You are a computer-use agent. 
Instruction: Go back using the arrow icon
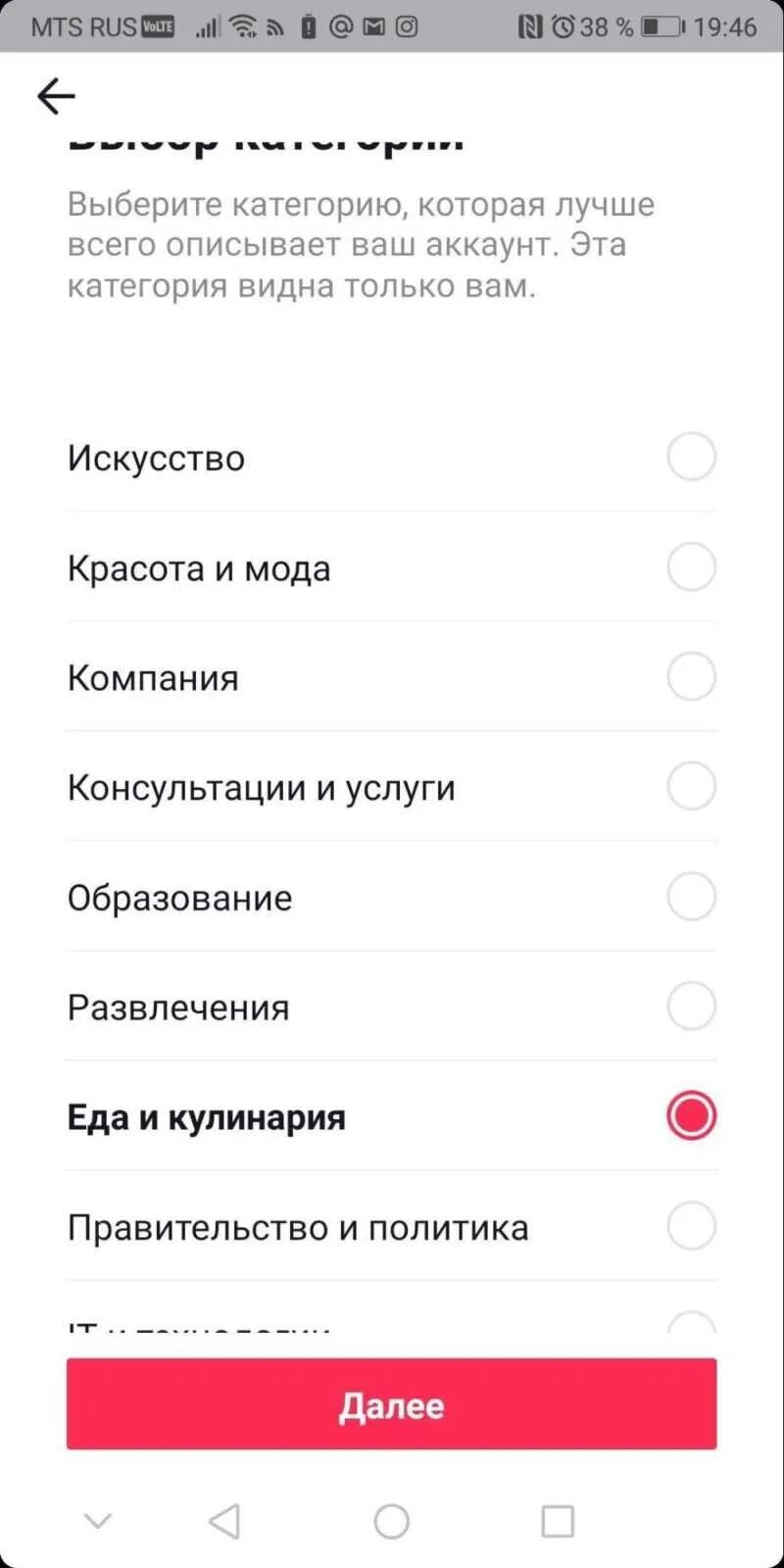tap(56, 96)
